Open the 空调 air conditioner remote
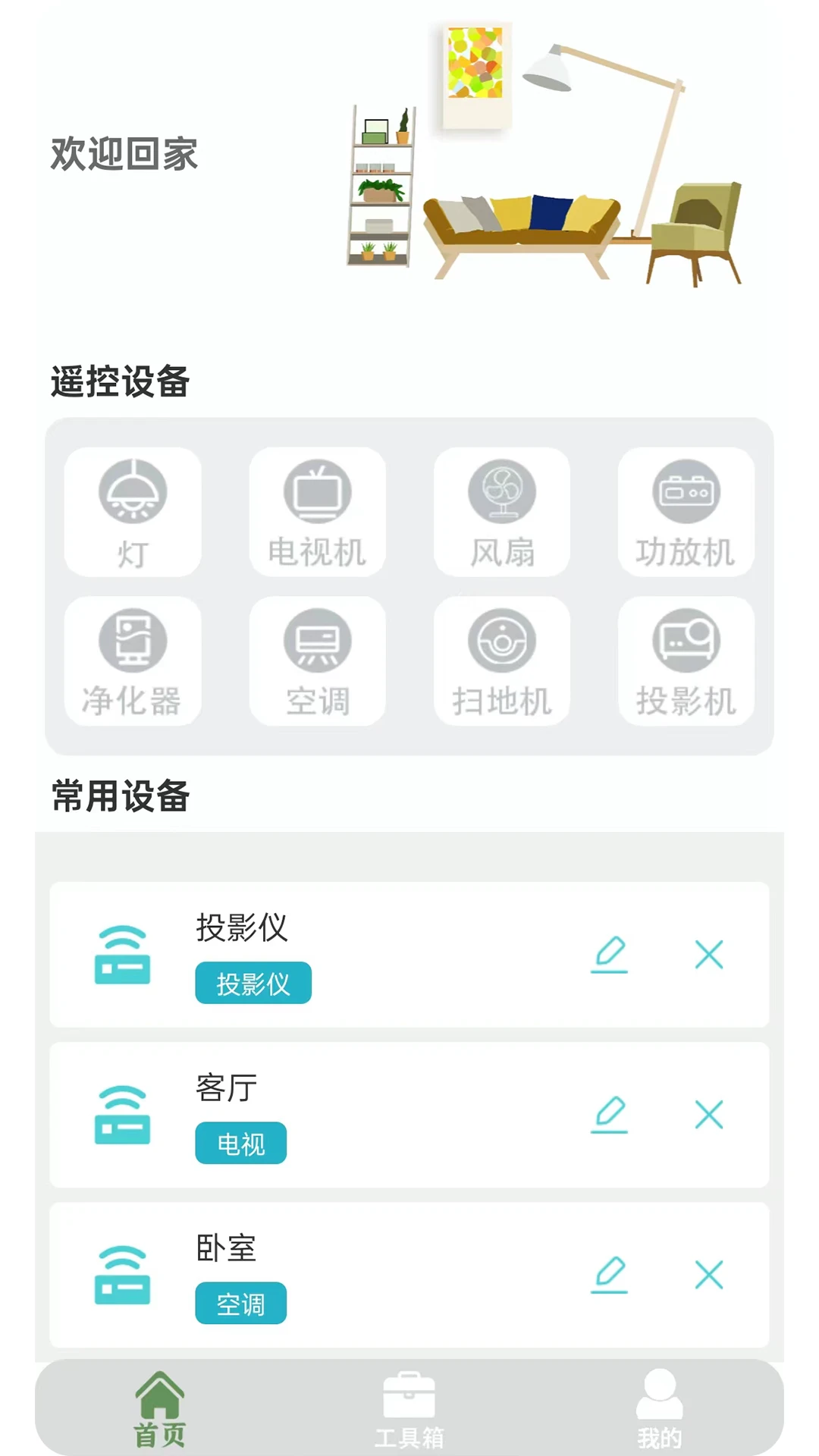The height and width of the screenshot is (1456, 819). pos(317,661)
